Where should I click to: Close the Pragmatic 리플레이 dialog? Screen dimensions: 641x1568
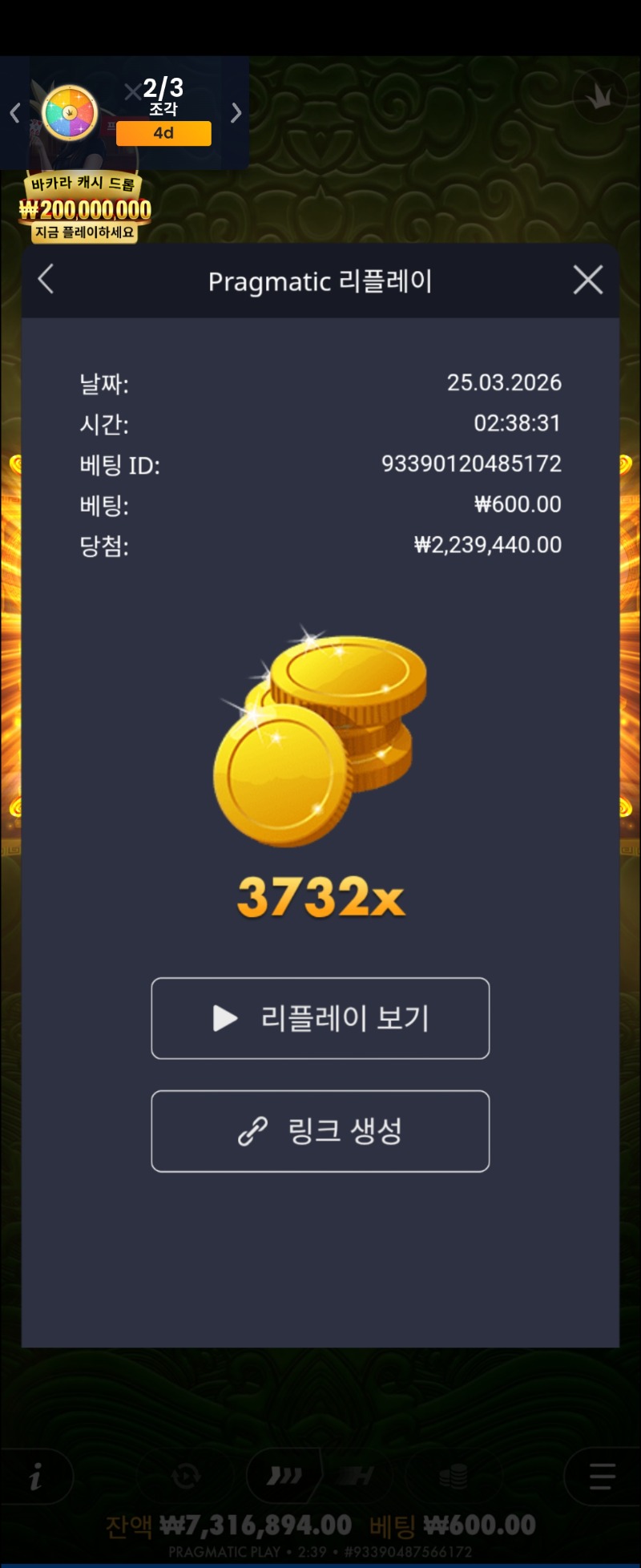[x=587, y=280]
